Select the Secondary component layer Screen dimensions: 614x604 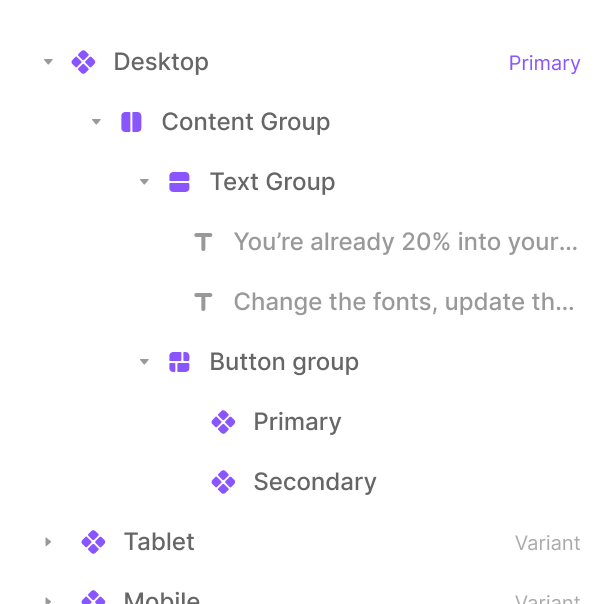314,482
